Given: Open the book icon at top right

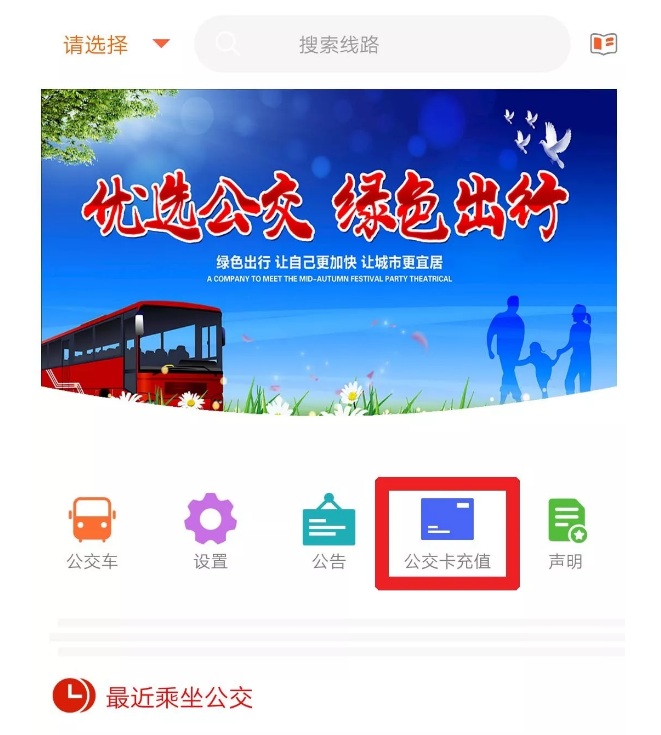Looking at the screenshot, I should click(603, 44).
